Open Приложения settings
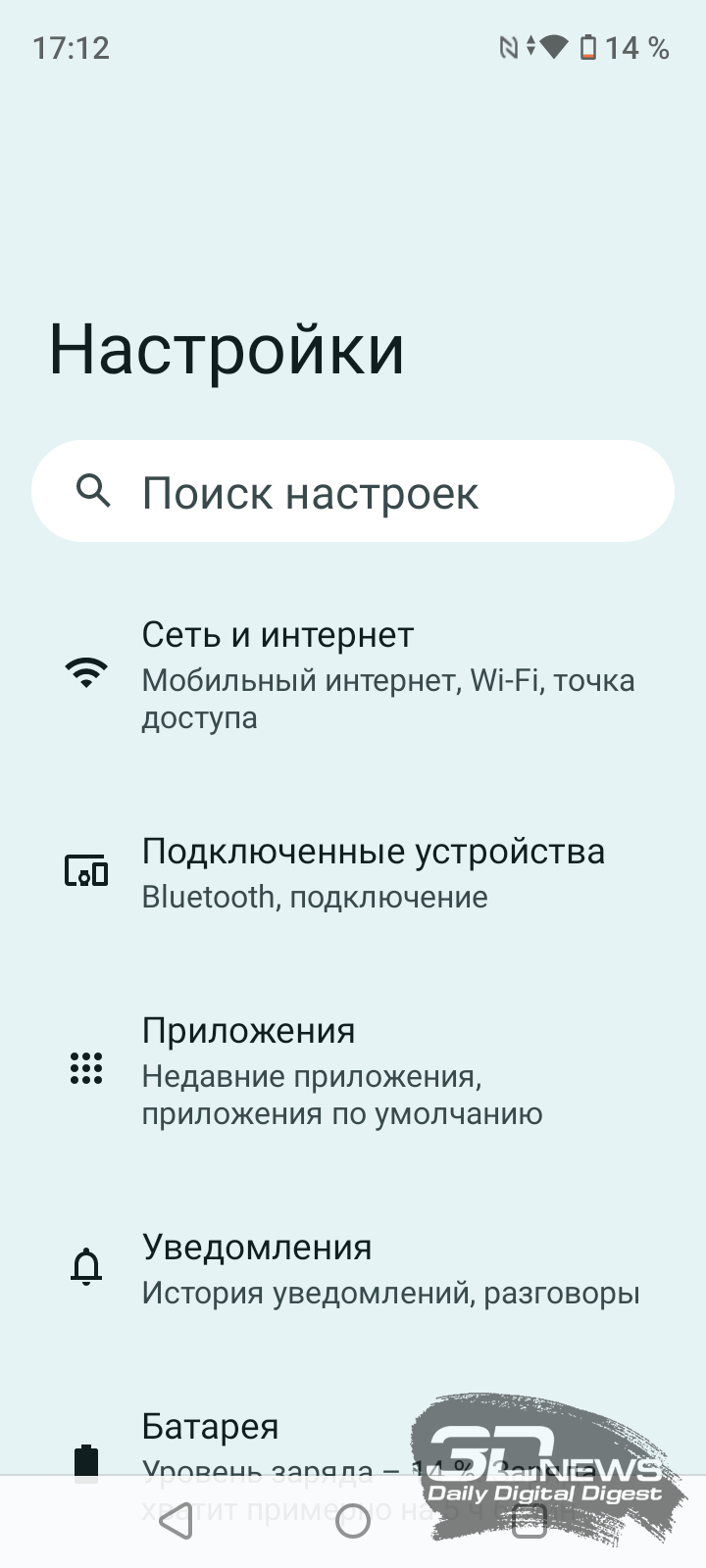 353,1070
